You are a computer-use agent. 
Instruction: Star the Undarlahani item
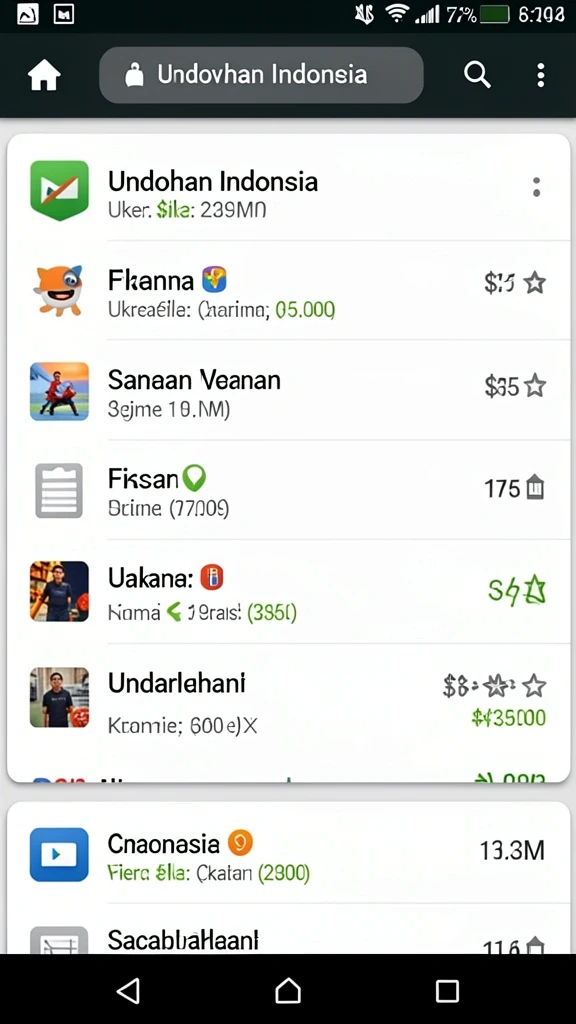(x=535, y=686)
